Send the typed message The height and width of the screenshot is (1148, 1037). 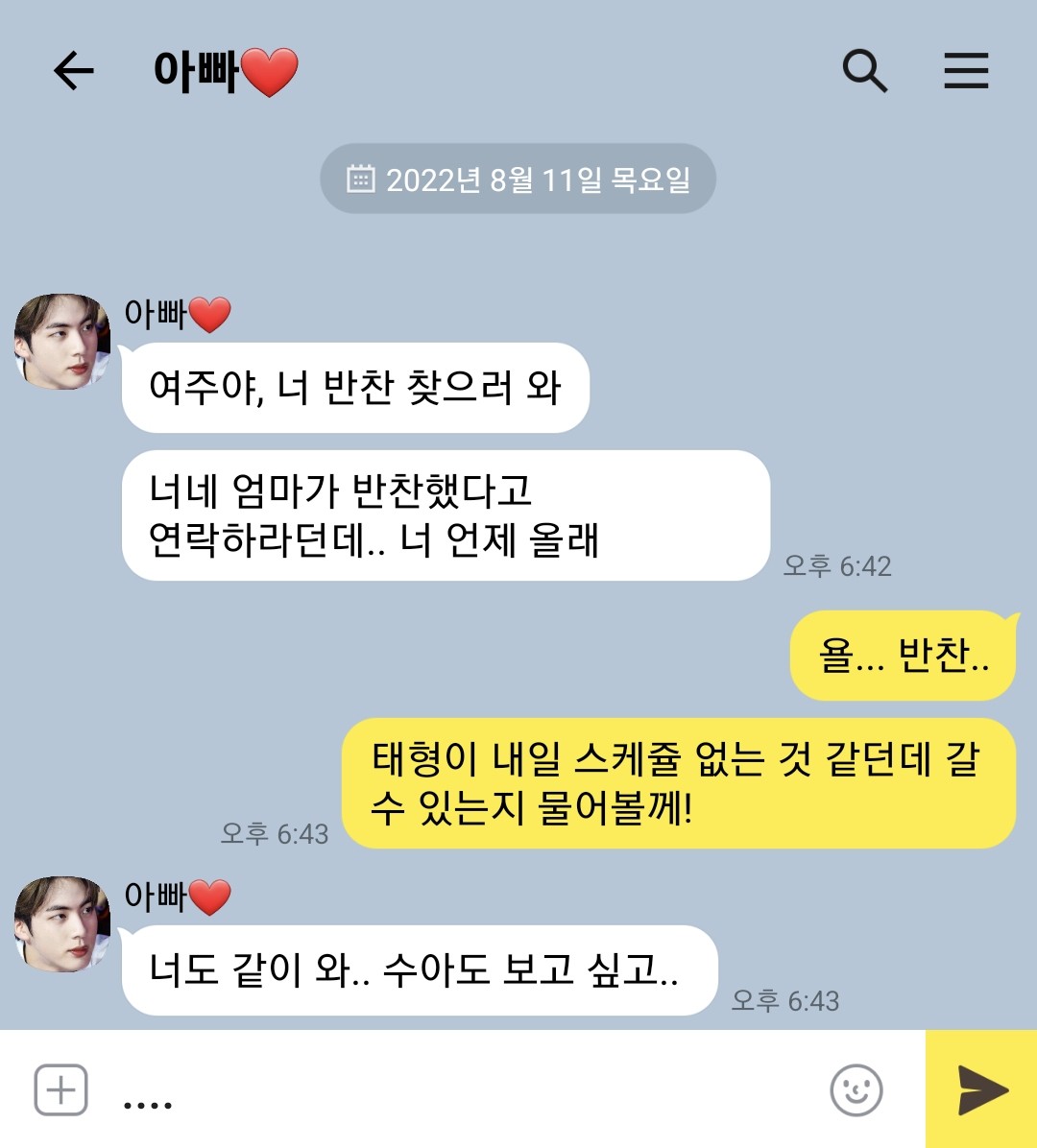(981, 1090)
